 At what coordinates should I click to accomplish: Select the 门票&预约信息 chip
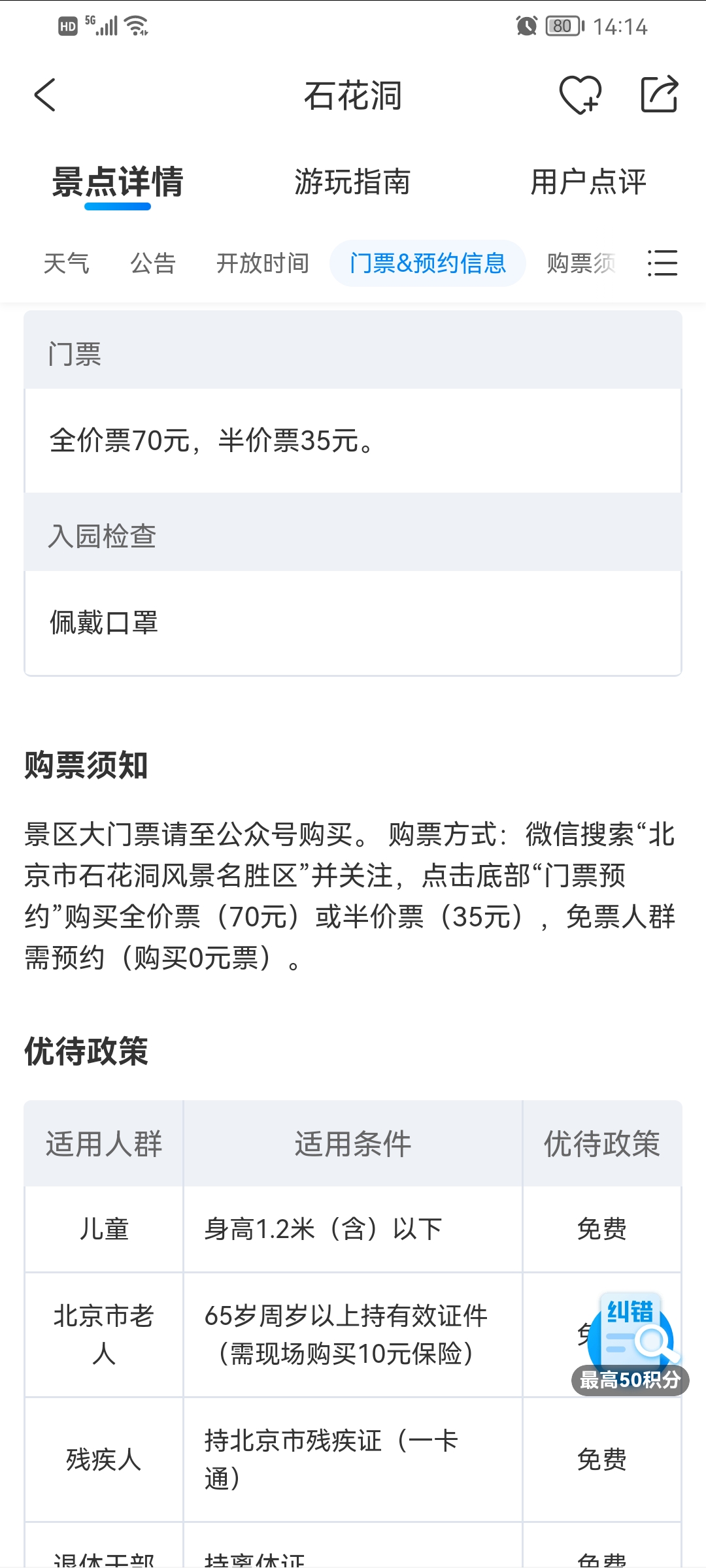tap(428, 263)
